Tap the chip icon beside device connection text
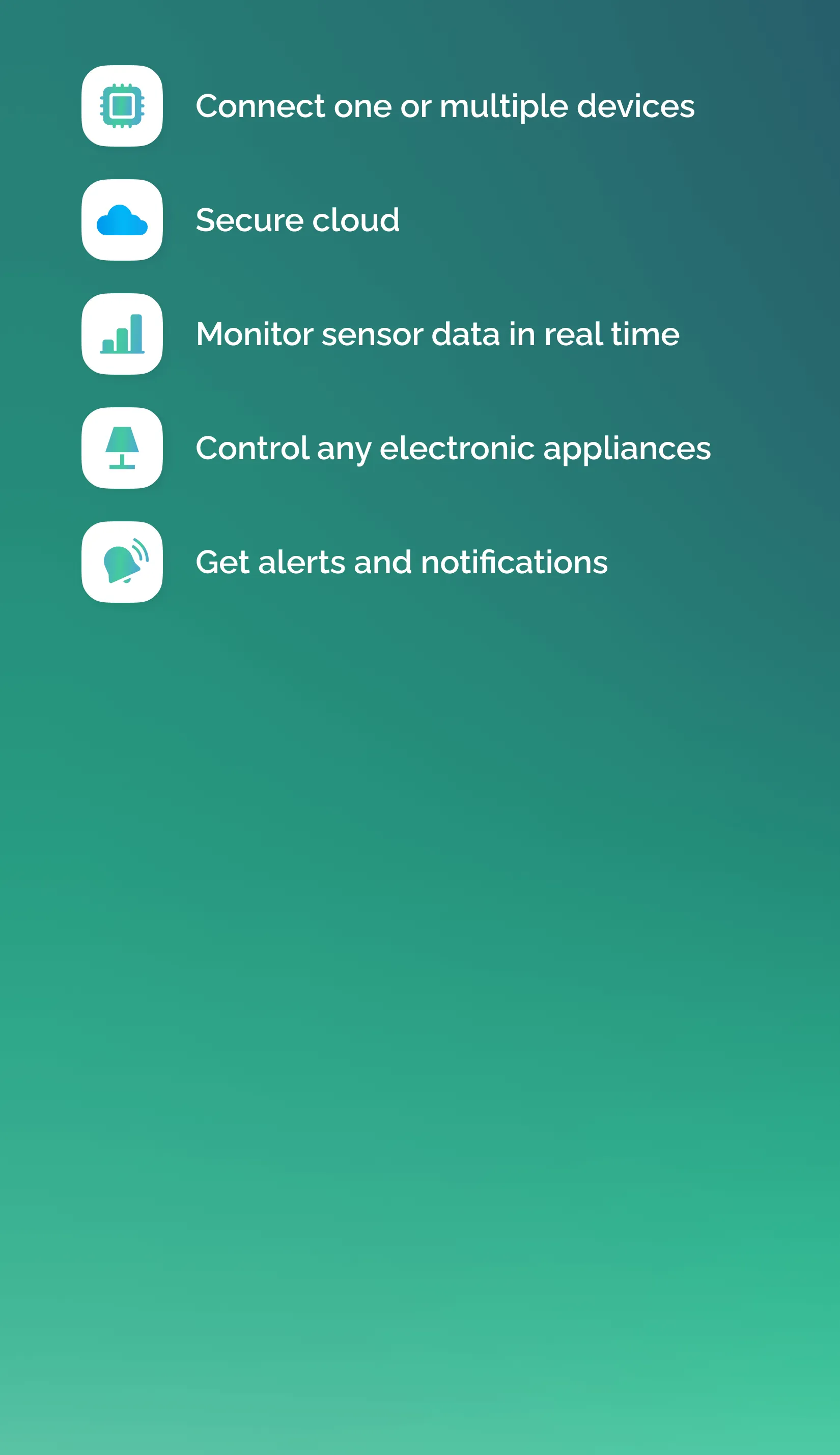Screen dimensions: 840x1455 point(122,107)
